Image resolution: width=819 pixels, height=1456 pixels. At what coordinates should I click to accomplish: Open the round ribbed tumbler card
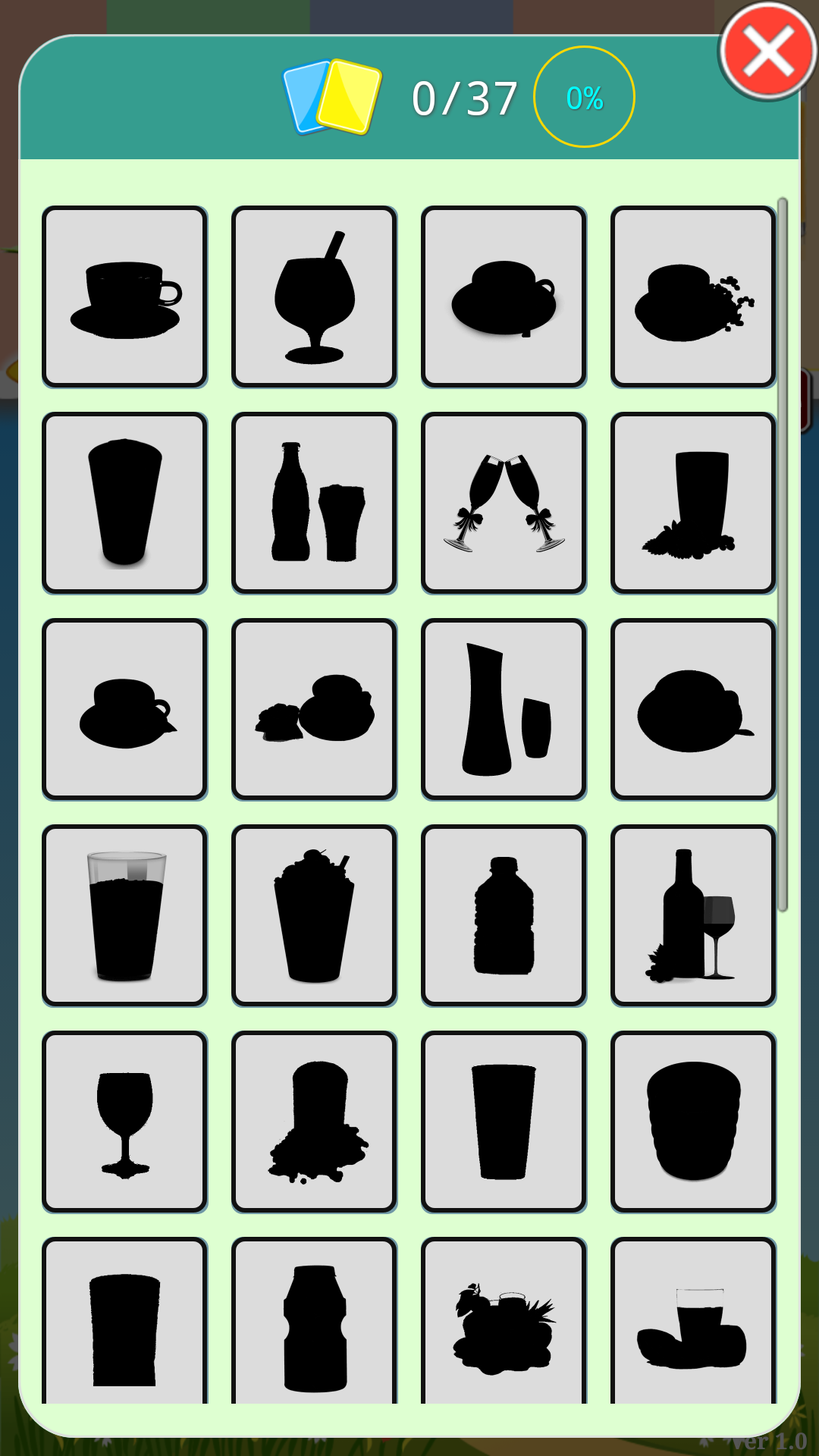(x=693, y=1122)
